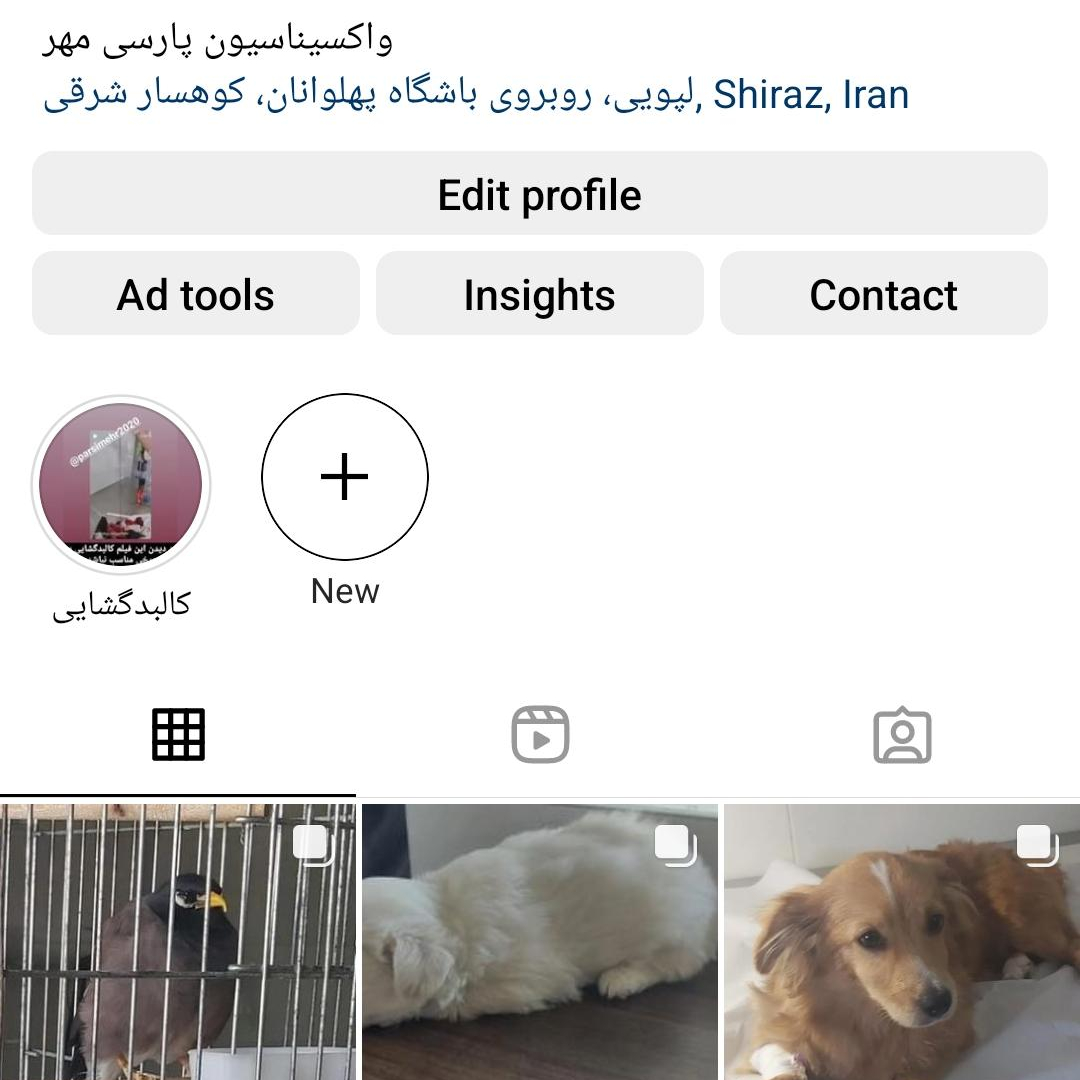The height and width of the screenshot is (1080, 1080).
Task: Tap the Edit profile button
Action: click(539, 194)
